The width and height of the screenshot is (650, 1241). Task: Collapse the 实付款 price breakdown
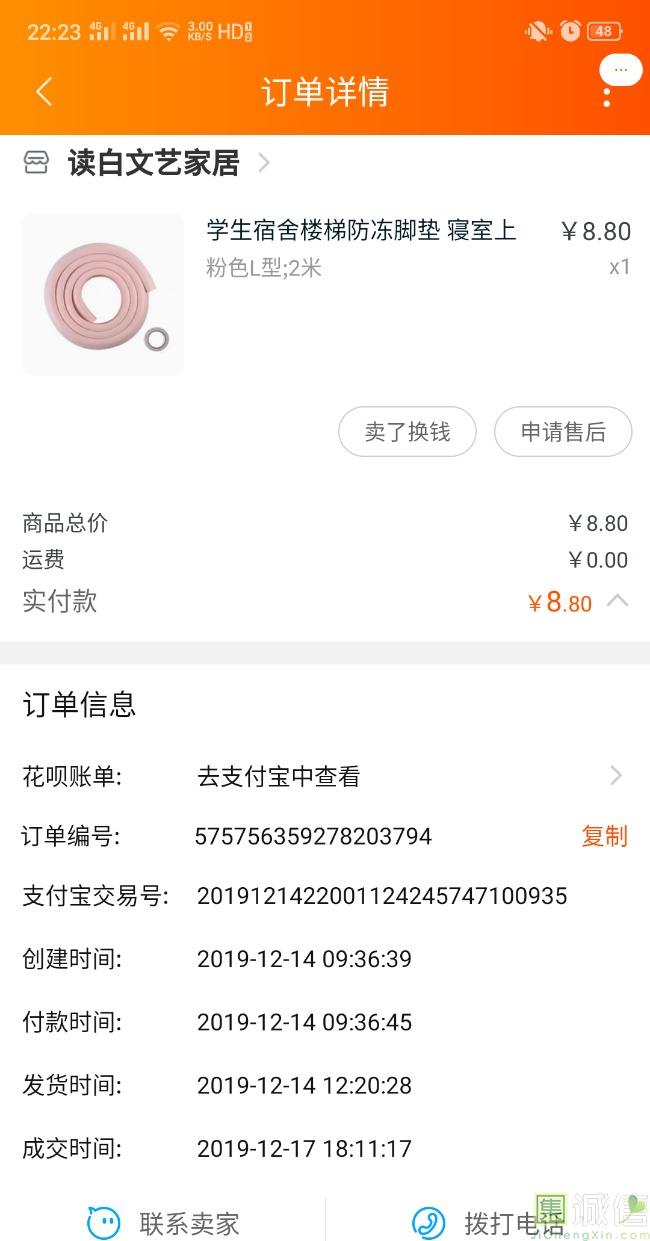[x=618, y=601]
